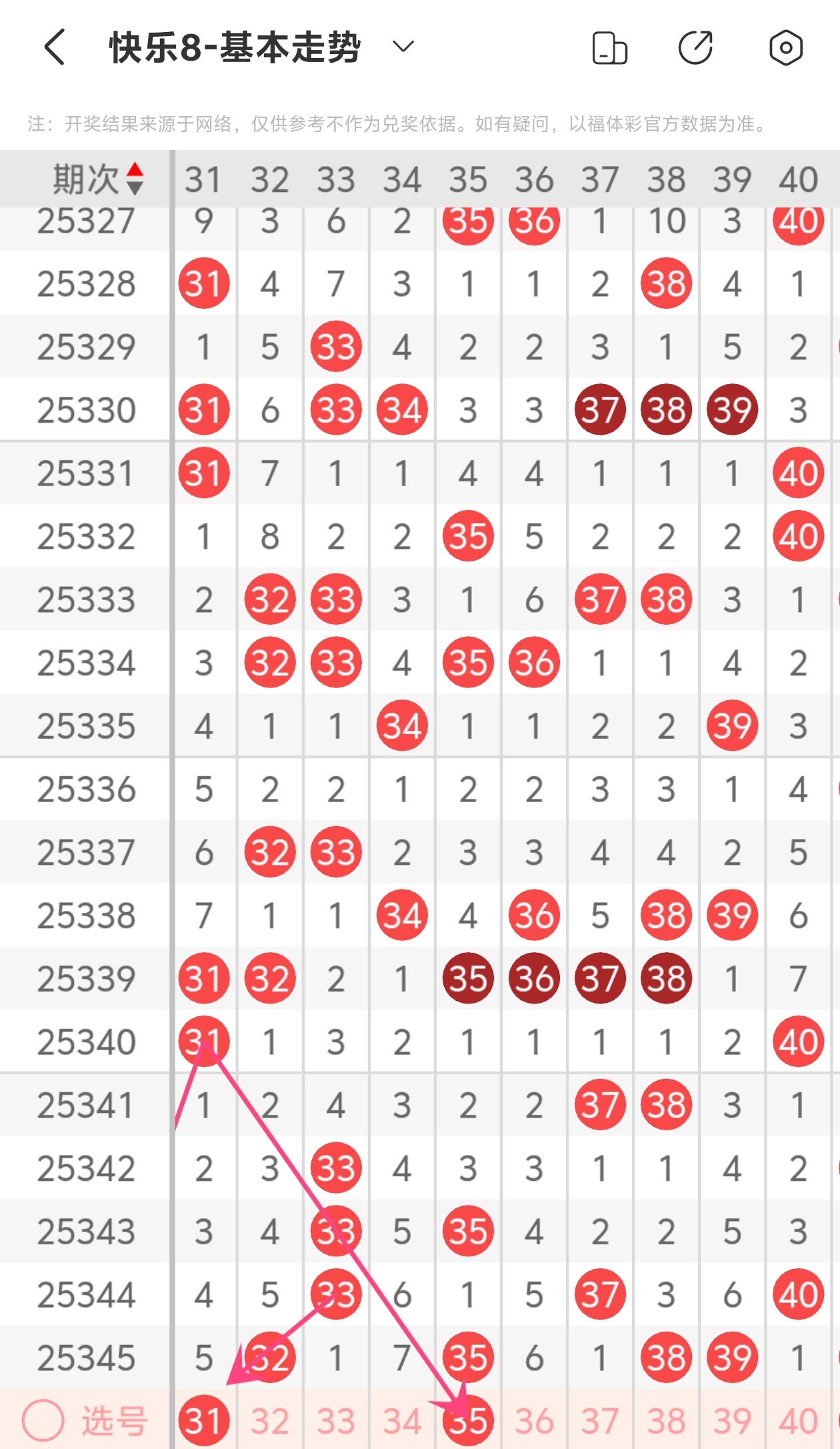The image size is (840, 1449).
Task: Select number 36 in the 选号 row
Action: pyautogui.click(x=533, y=1420)
